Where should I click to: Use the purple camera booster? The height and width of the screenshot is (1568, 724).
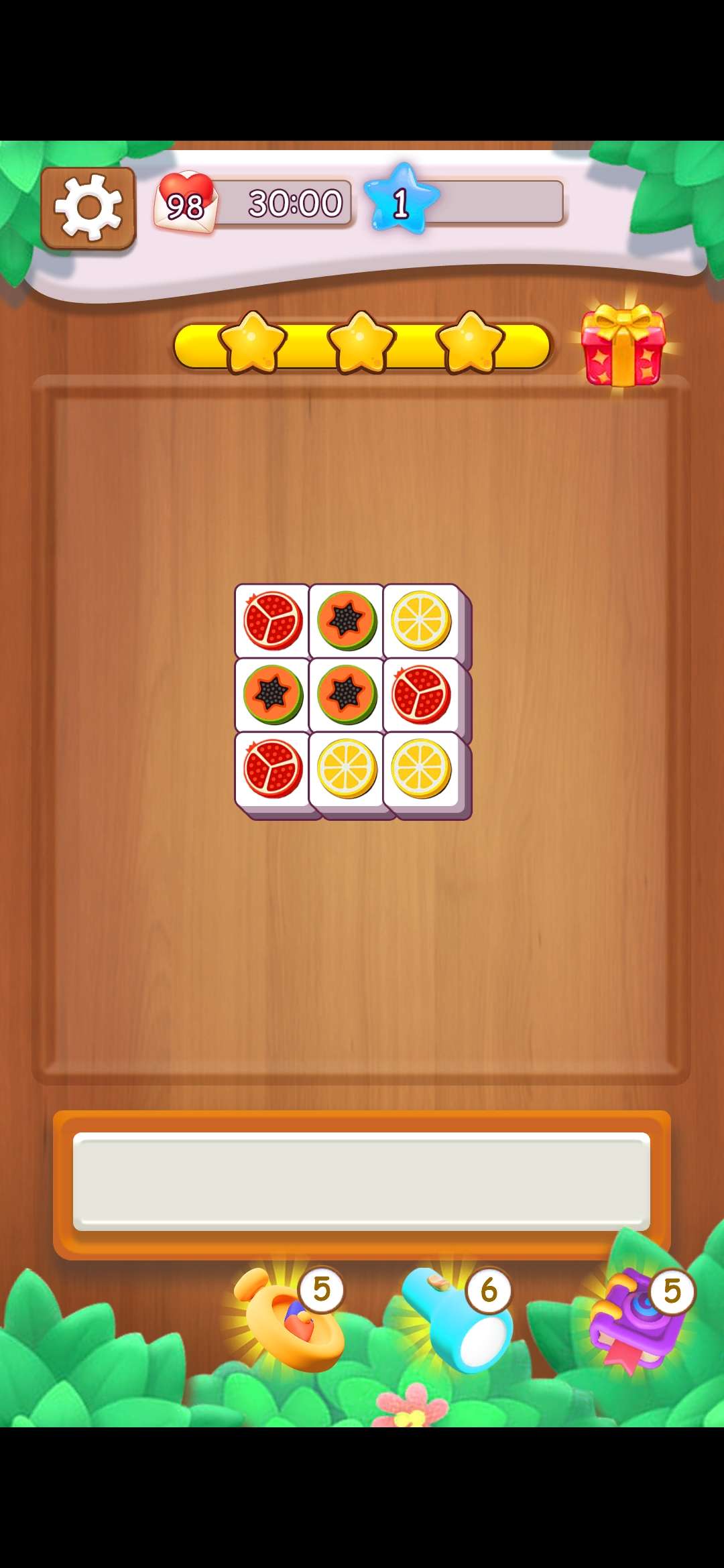click(638, 1318)
